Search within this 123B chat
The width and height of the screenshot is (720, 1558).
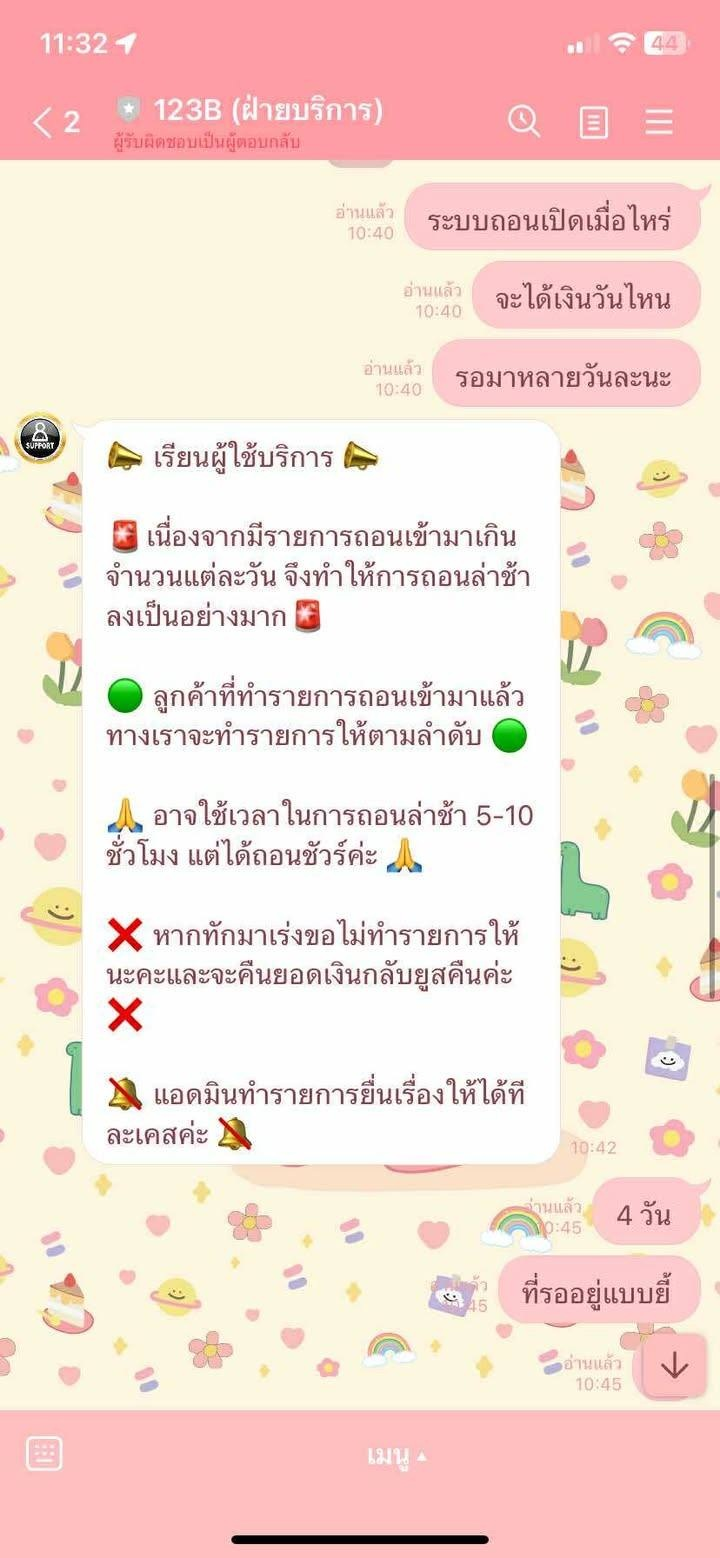pyautogui.click(x=524, y=122)
